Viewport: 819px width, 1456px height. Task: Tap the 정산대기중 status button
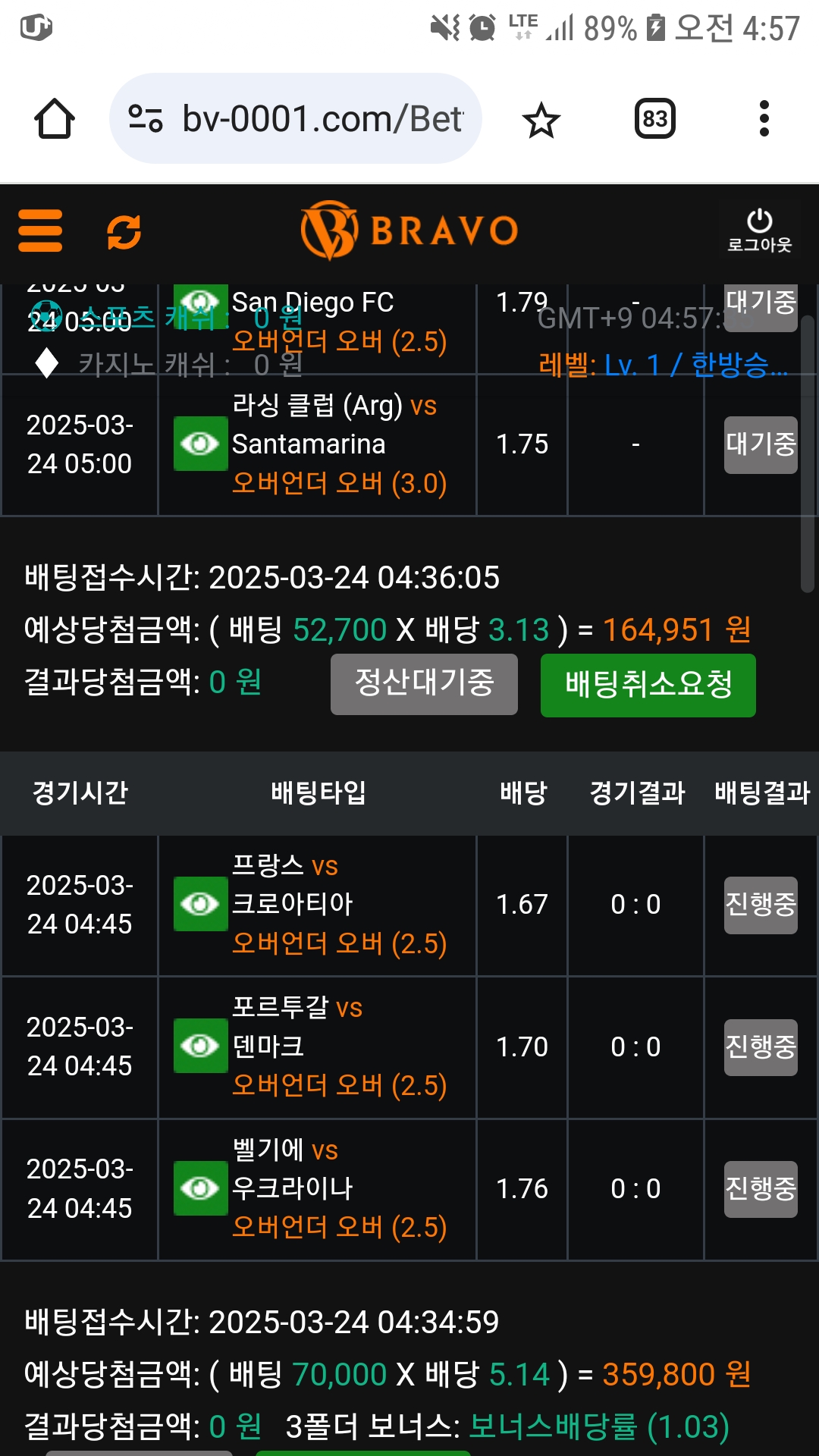pos(424,684)
